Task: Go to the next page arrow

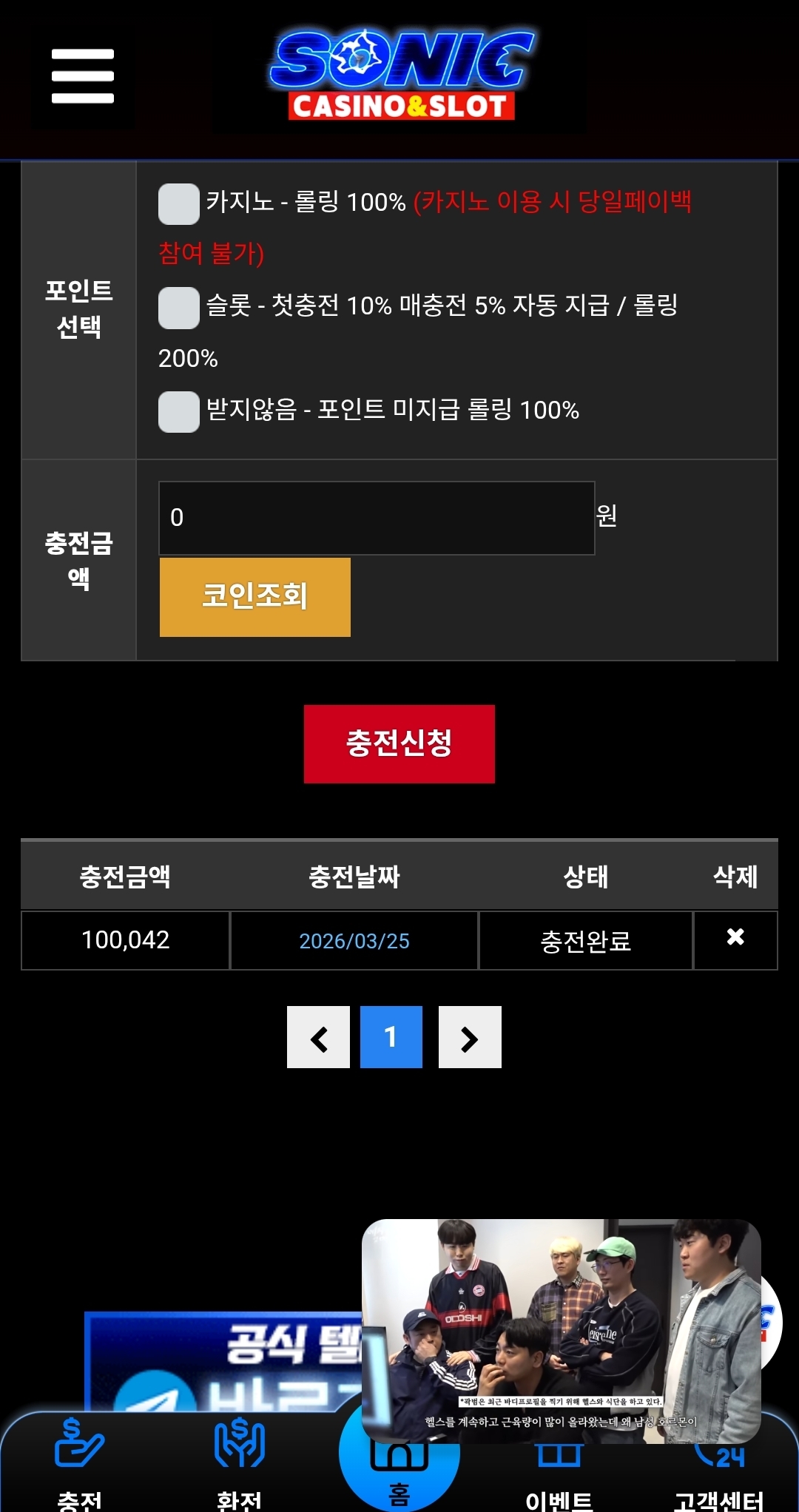Action: 470,1037
